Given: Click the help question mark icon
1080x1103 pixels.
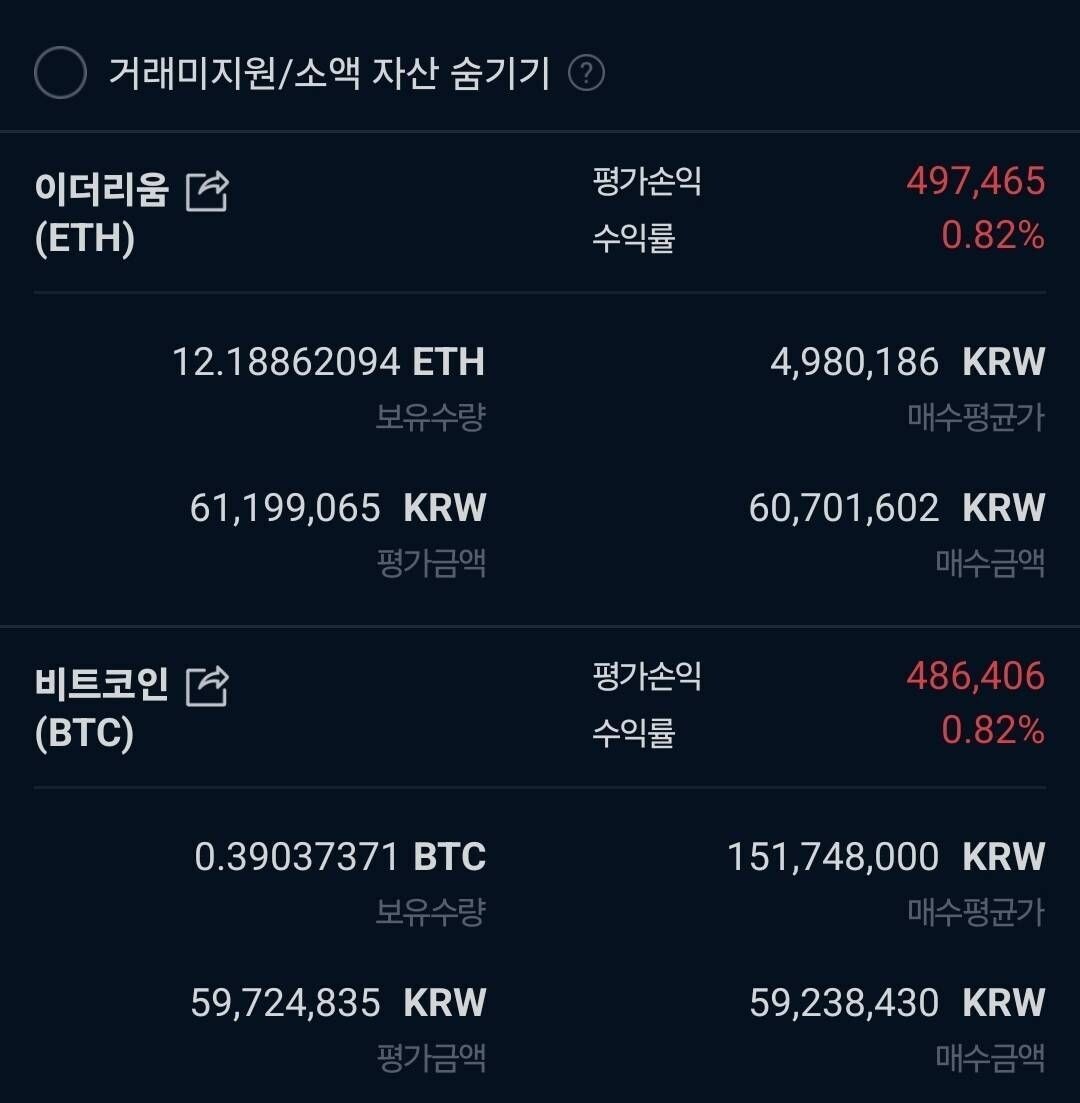Looking at the screenshot, I should coord(587,74).
